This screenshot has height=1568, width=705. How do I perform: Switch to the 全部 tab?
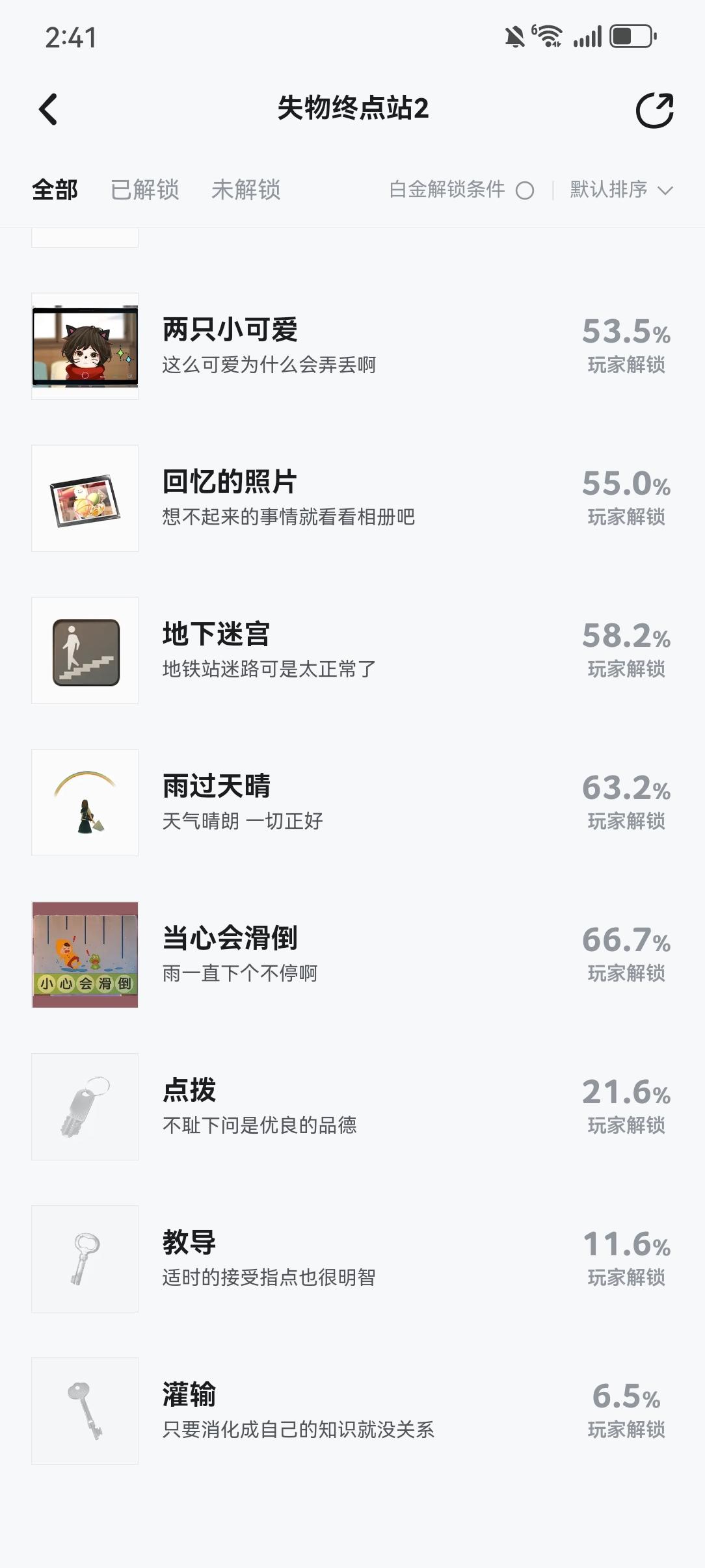[55, 190]
